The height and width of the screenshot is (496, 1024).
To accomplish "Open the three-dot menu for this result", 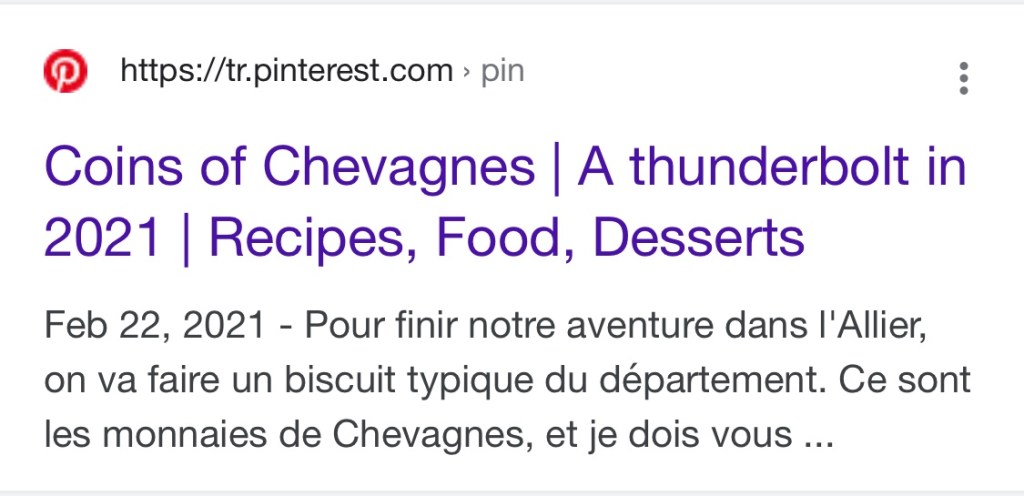I will (963, 77).
